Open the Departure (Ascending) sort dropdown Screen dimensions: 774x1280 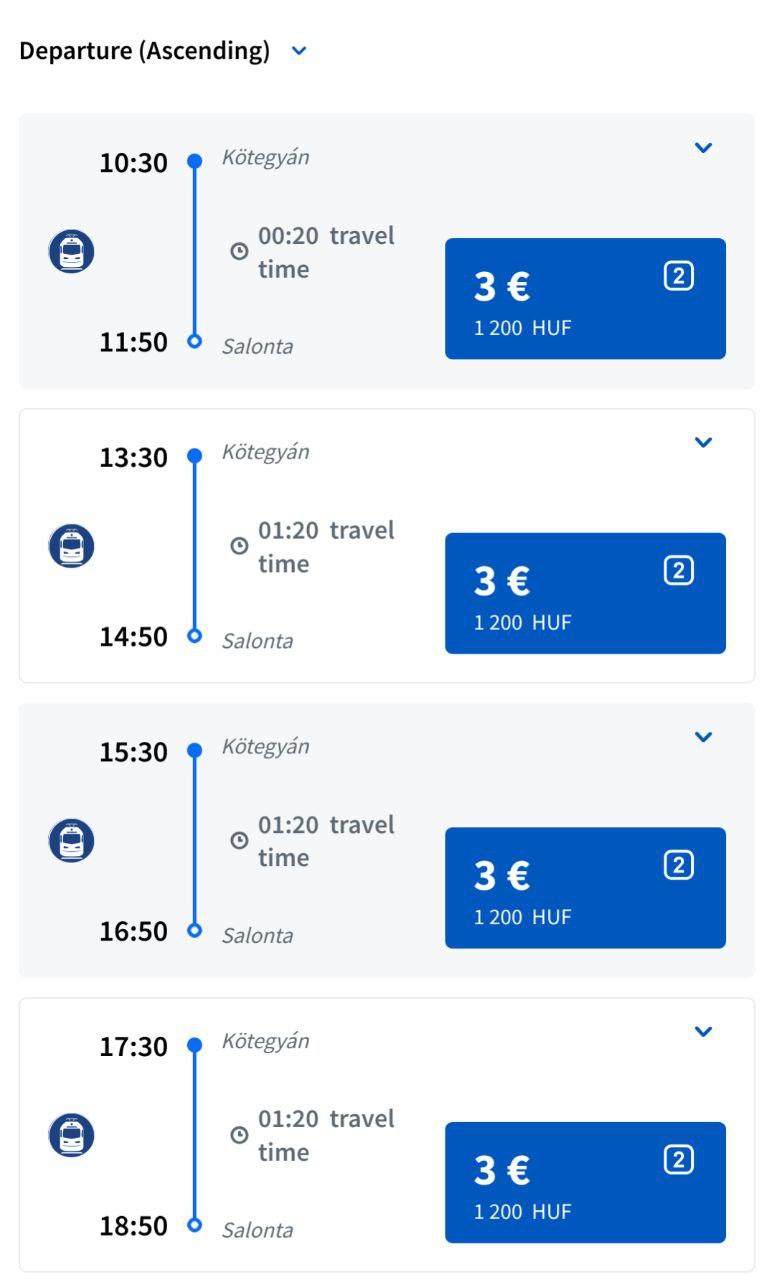tap(163, 51)
